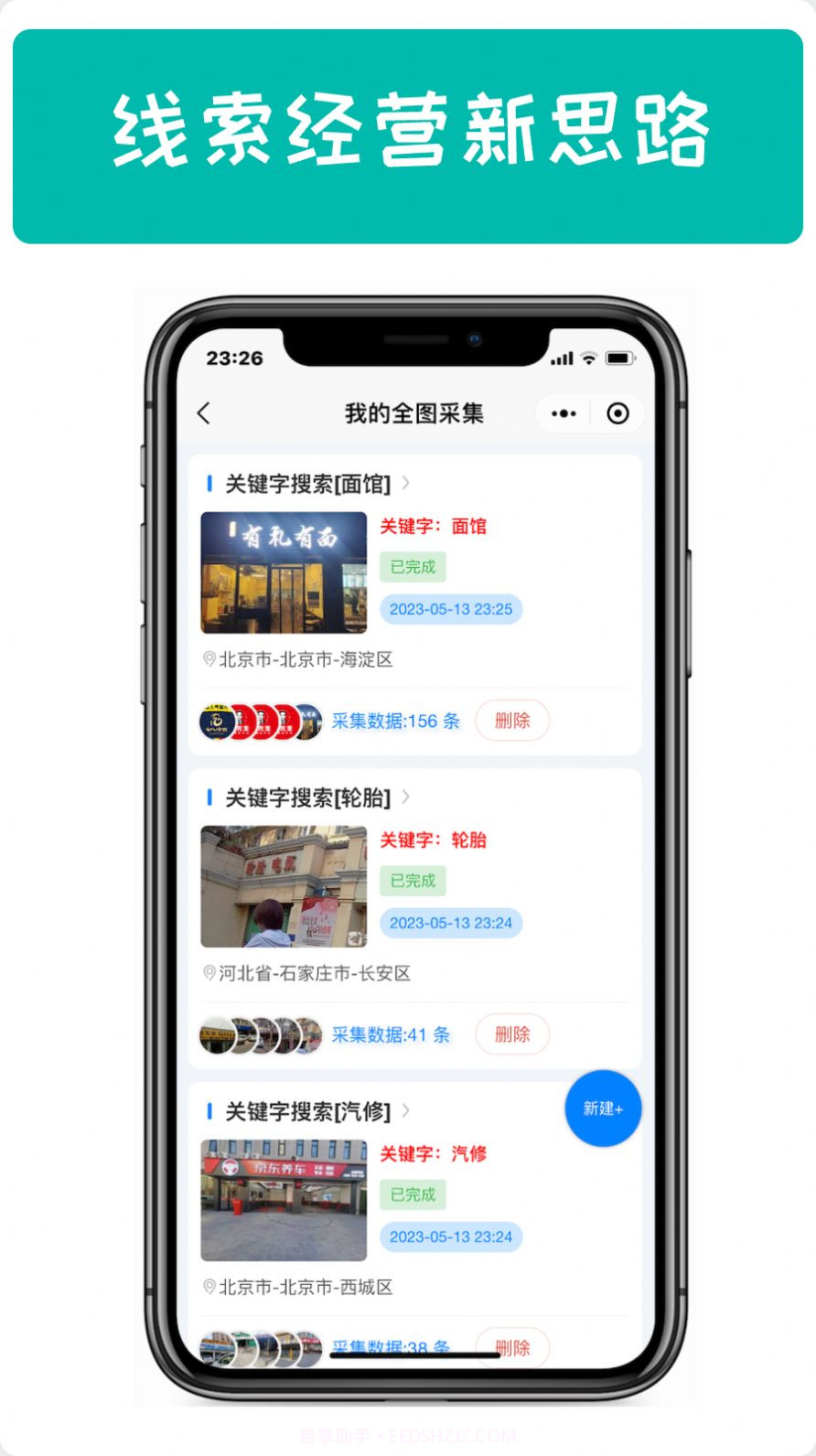Tap the 京东养车 shop photo thumbnail
Image resolution: width=816 pixels, height=1456 pixels.
[x=283, y=1200]
